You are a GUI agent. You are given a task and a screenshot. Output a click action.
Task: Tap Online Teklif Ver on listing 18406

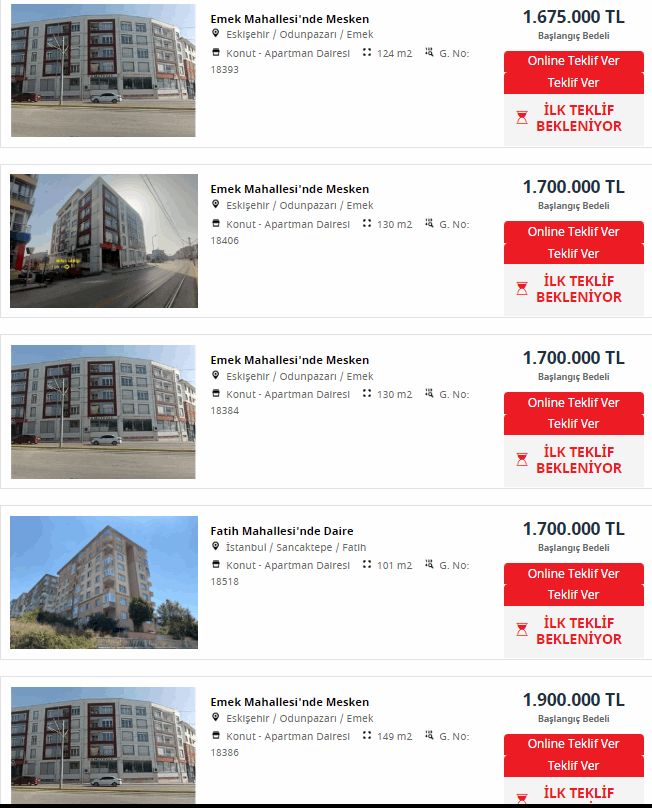click(x=573, y=232)
